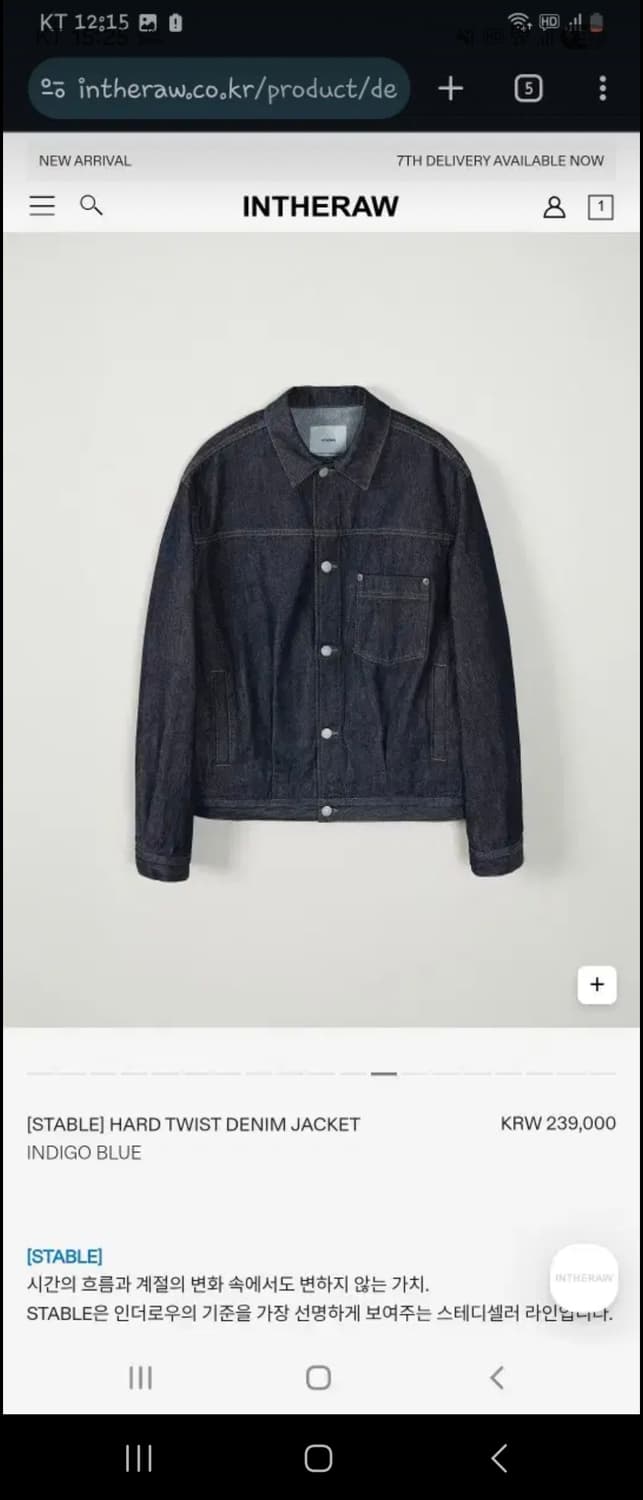Open the shopping cart with 1 item
Viewport: 643px width, 1500px height.
(600, 207)
